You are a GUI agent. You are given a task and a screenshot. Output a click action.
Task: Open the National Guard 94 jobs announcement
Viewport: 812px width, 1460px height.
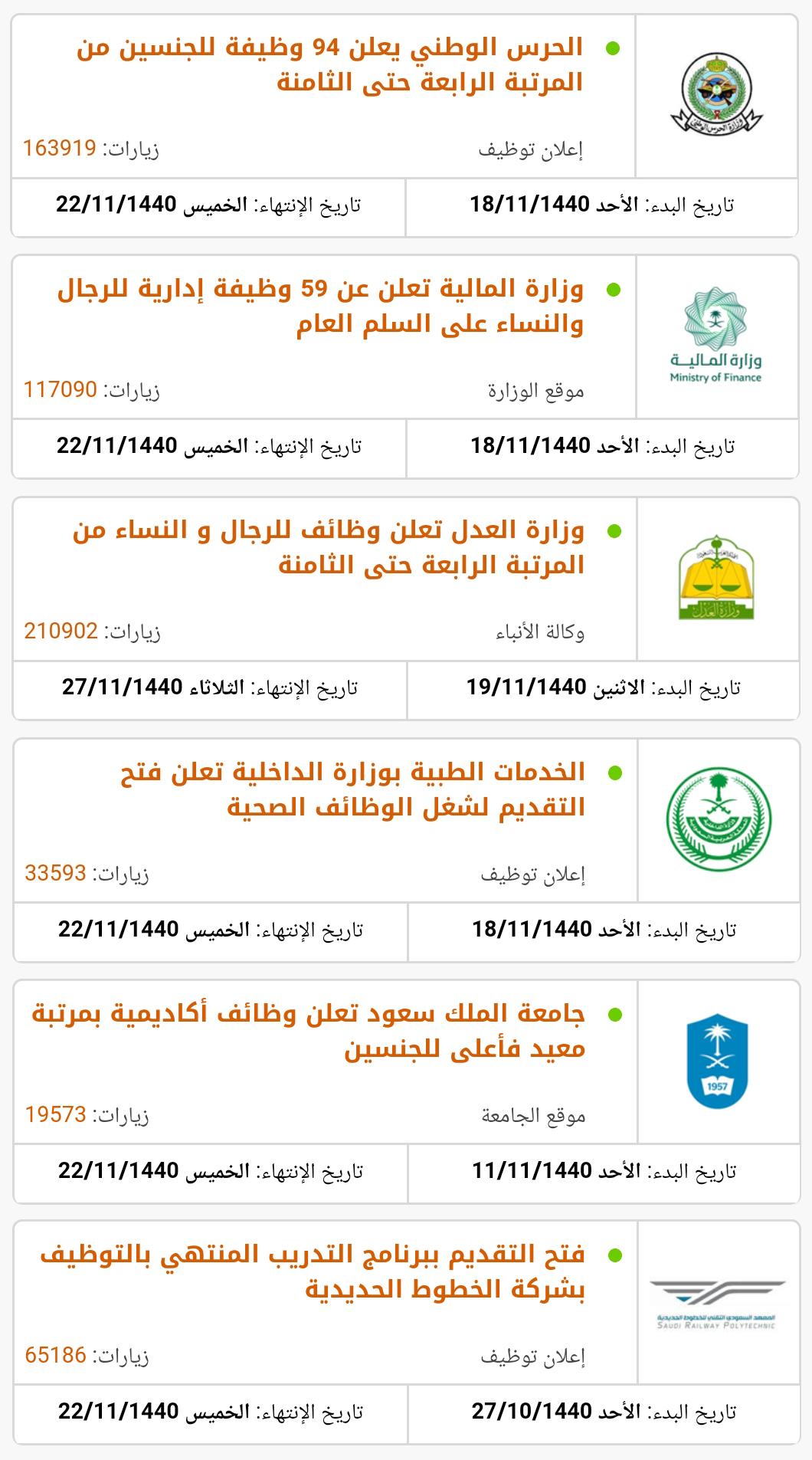[330, 64]
